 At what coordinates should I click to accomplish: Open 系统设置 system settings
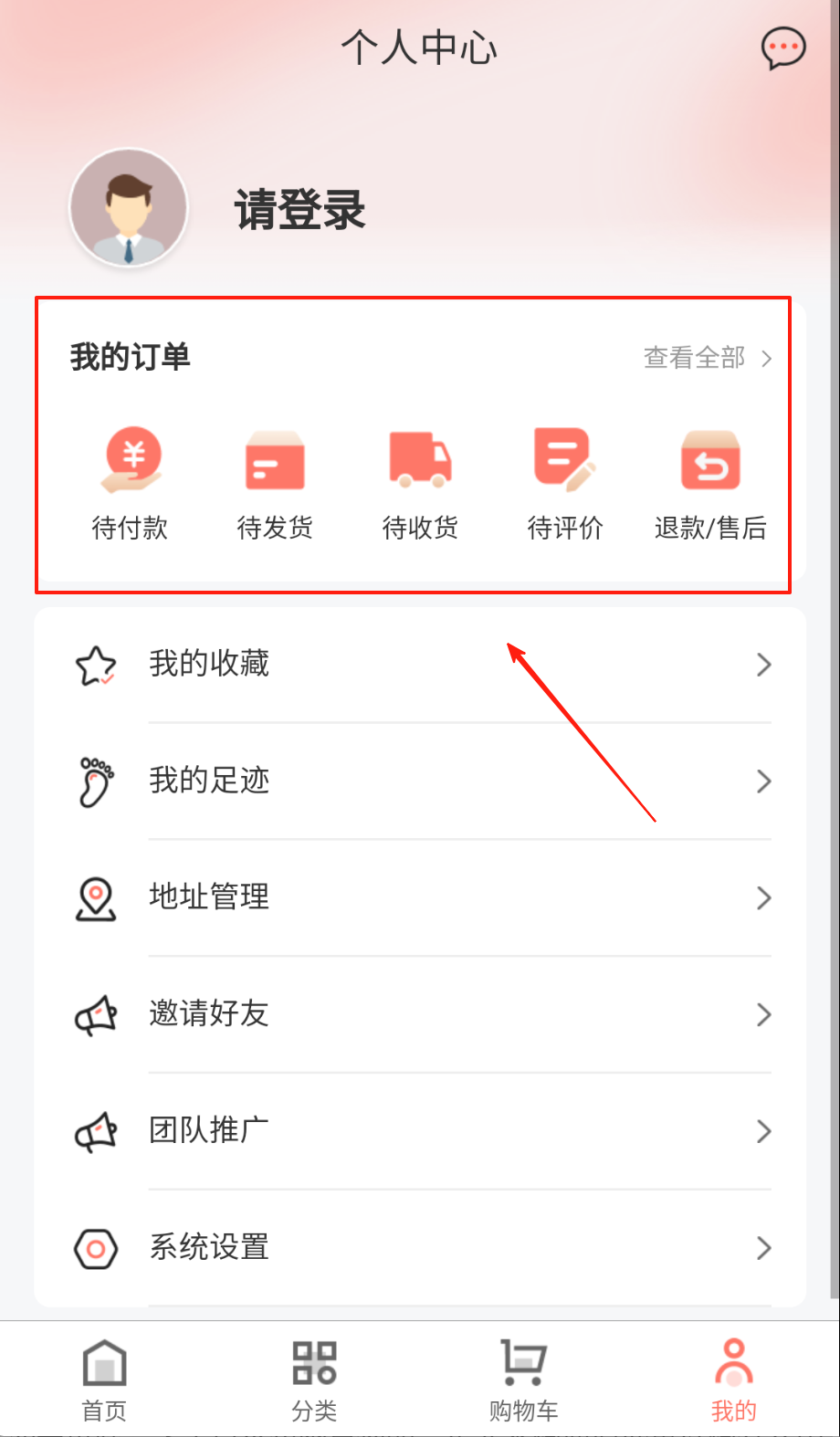point(420,1248)
